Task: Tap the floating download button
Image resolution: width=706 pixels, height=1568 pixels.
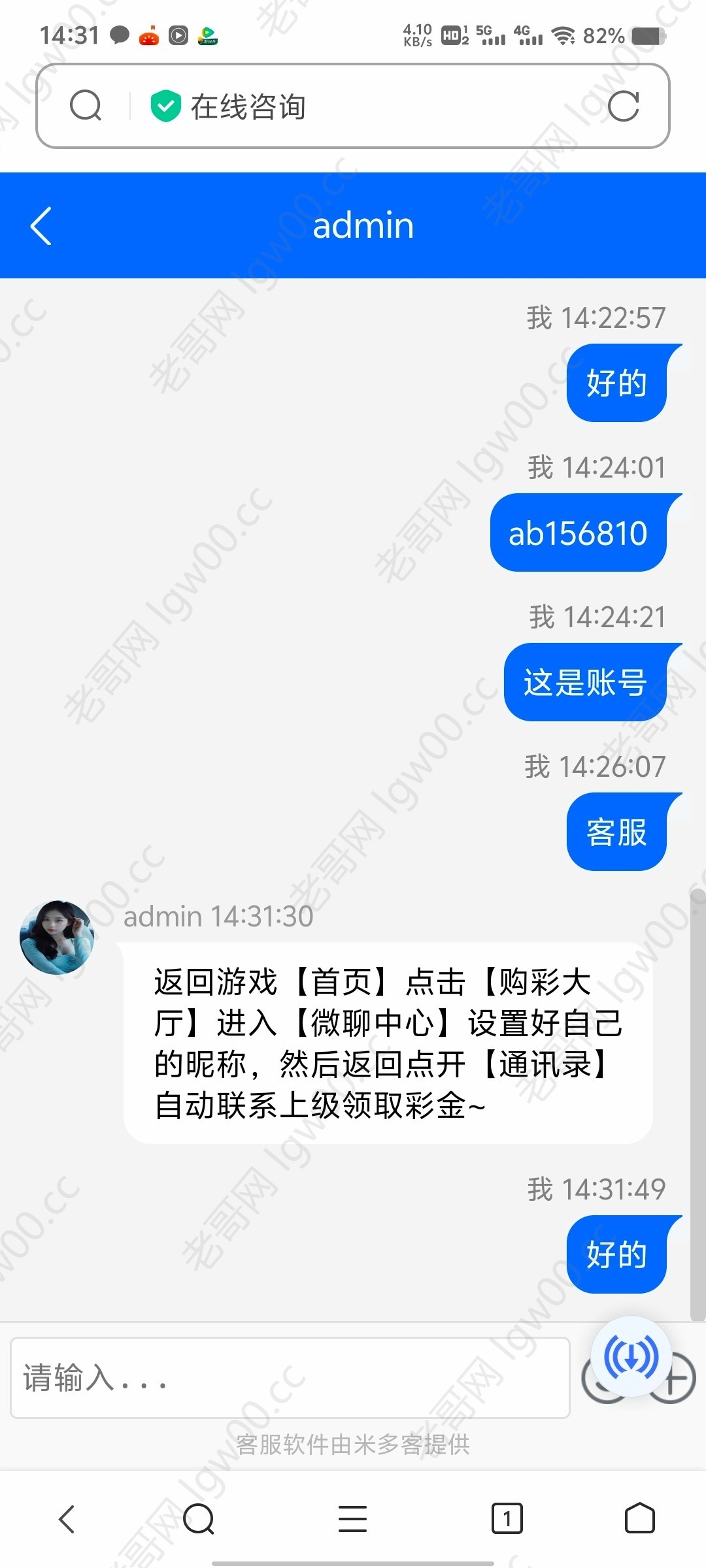Action: 631,1356
